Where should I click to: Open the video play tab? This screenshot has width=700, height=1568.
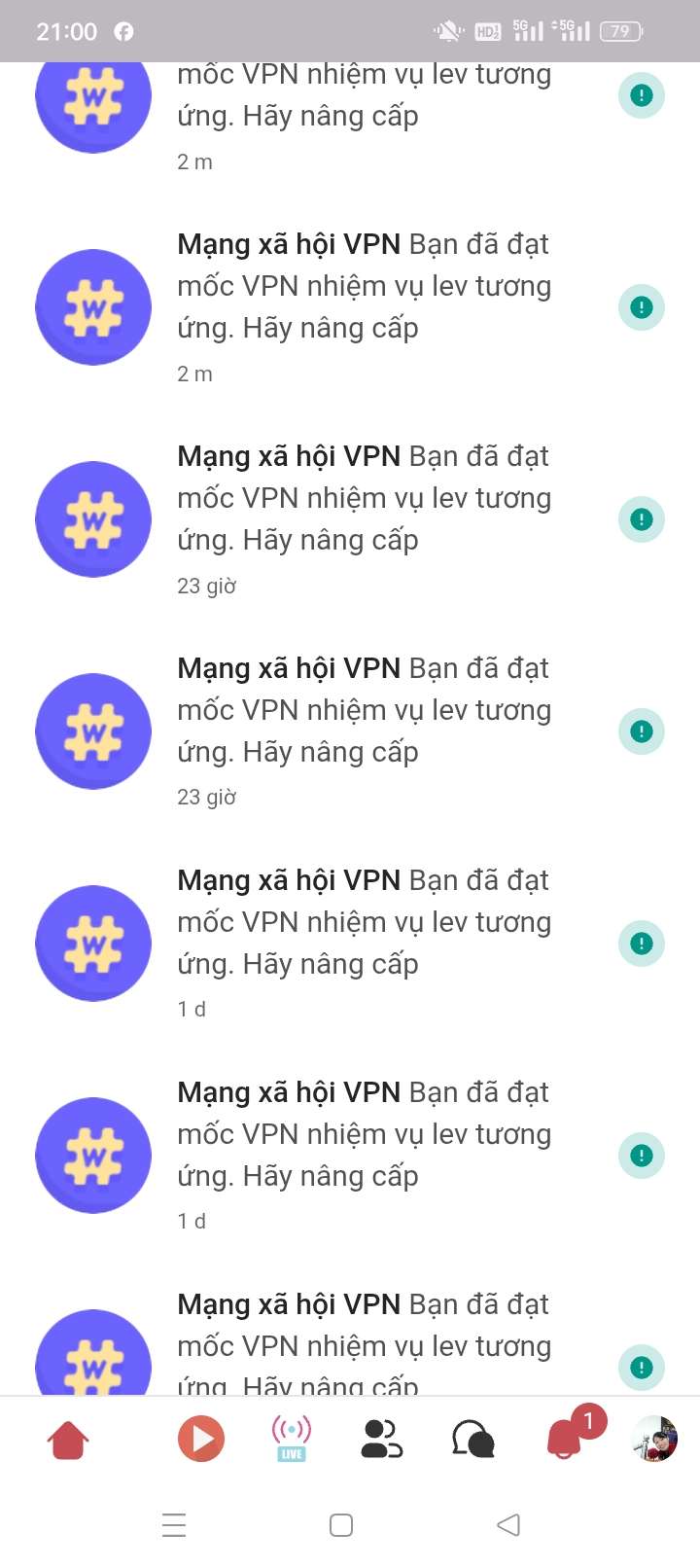click(201, 1439)
